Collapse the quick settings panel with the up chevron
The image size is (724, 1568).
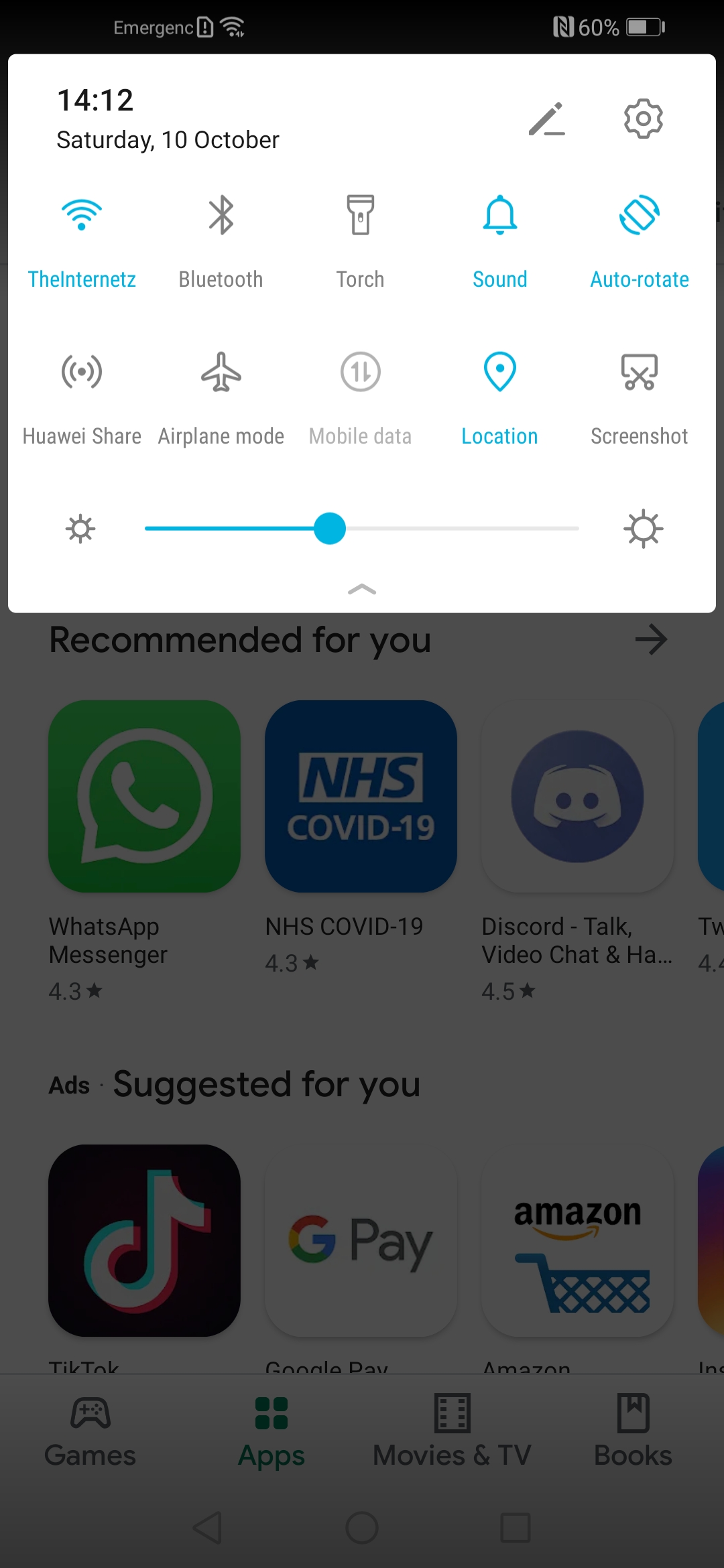click(x=362, y=590)
